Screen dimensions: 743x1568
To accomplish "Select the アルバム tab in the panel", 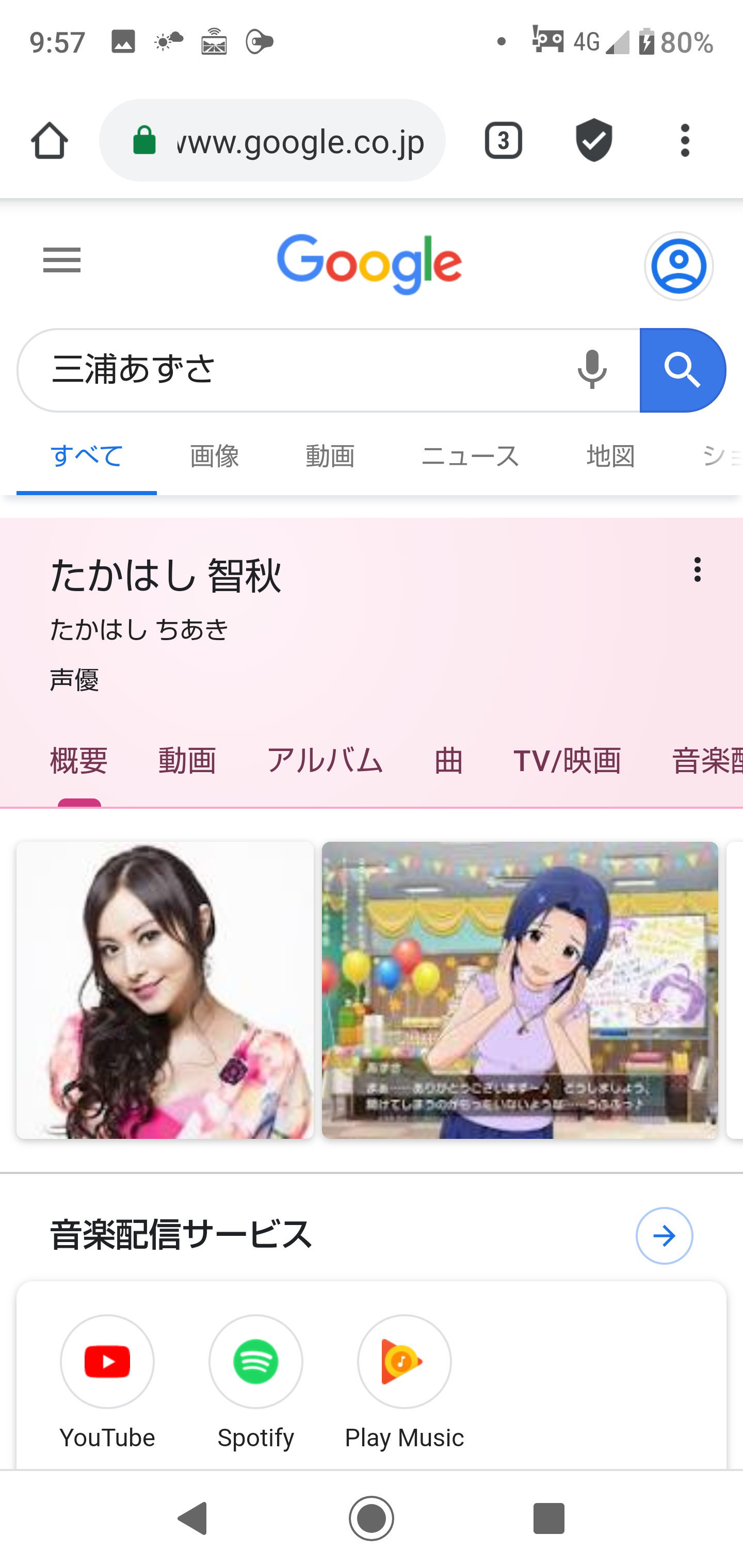I will click(x=325, y=761).
